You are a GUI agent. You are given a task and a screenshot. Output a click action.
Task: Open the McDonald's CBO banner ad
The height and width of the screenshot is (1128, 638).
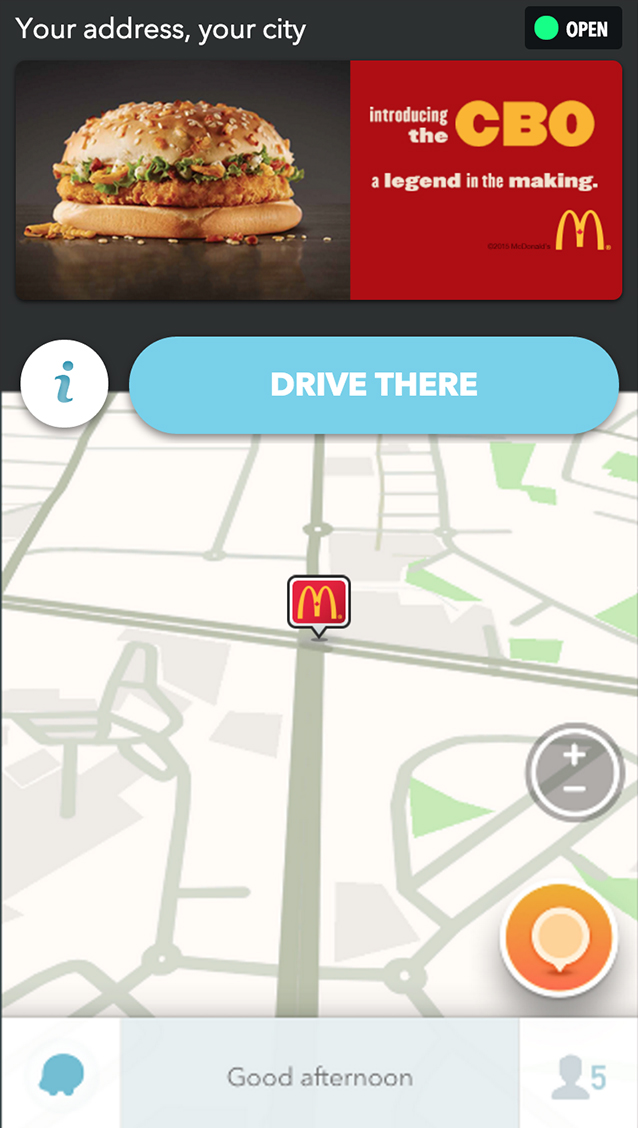pyautogui.click(x=318, y=180)
